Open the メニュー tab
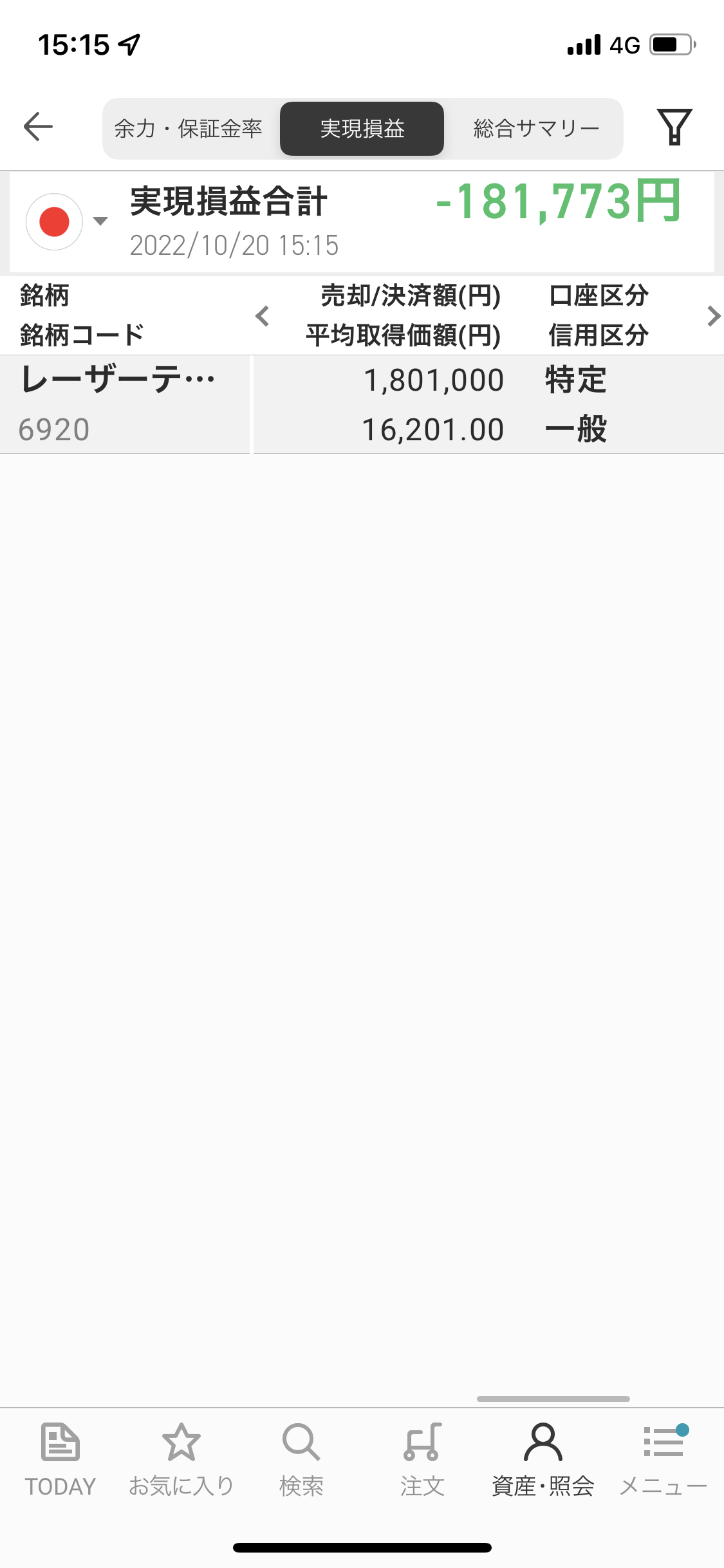 664,1459
